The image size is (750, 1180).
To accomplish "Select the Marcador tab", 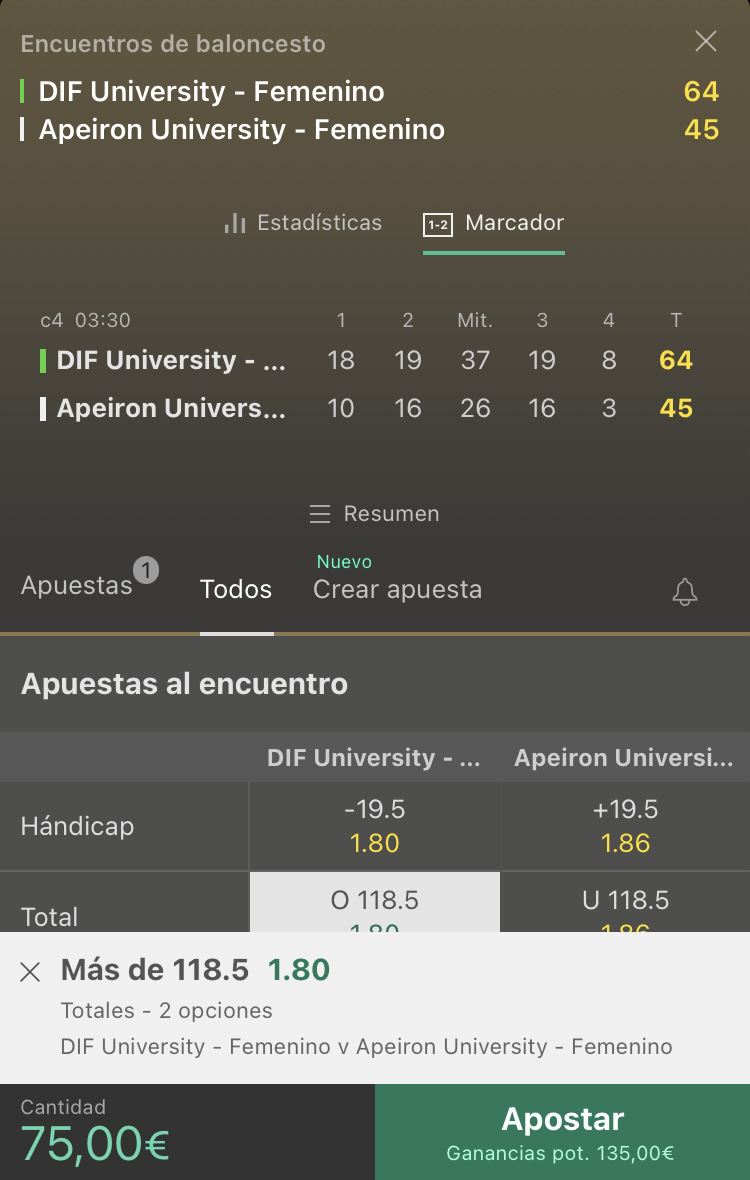I will coord(493,224).
